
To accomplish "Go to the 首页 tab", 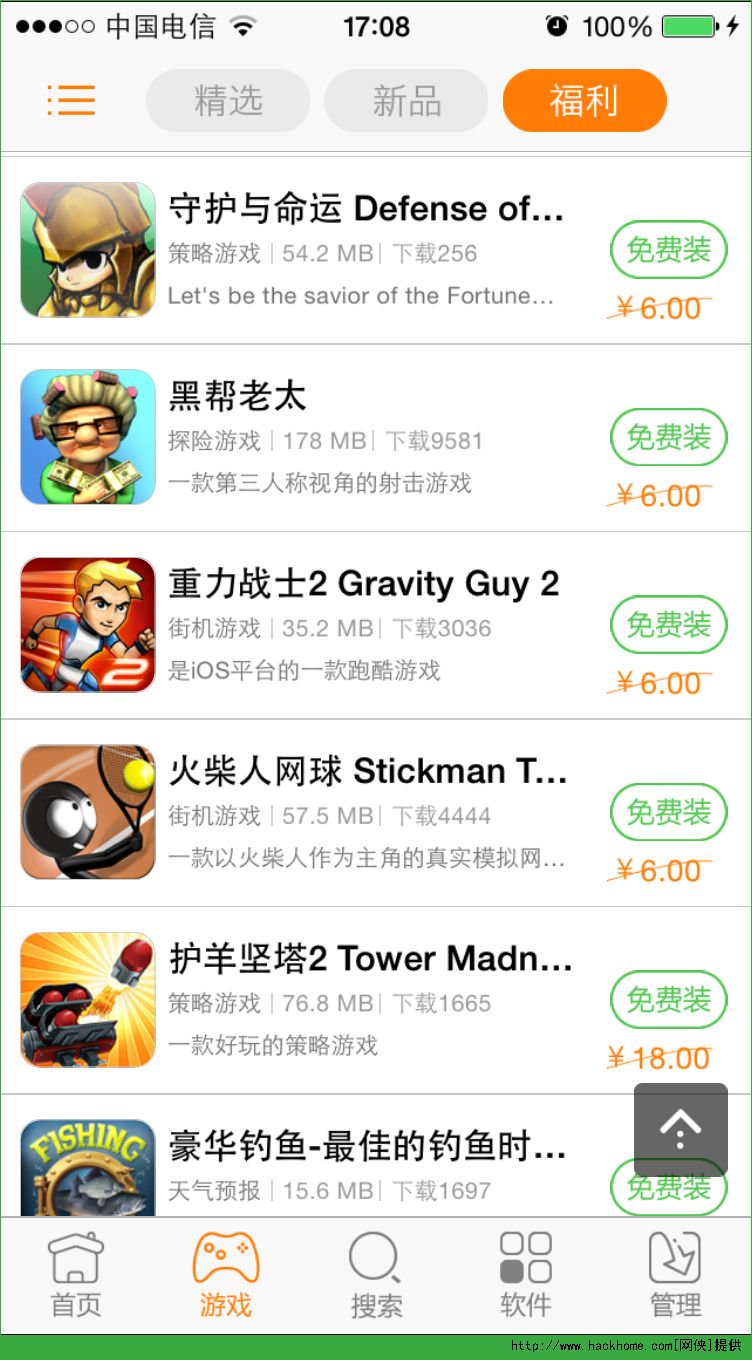I will click(x=76, y=1275).
